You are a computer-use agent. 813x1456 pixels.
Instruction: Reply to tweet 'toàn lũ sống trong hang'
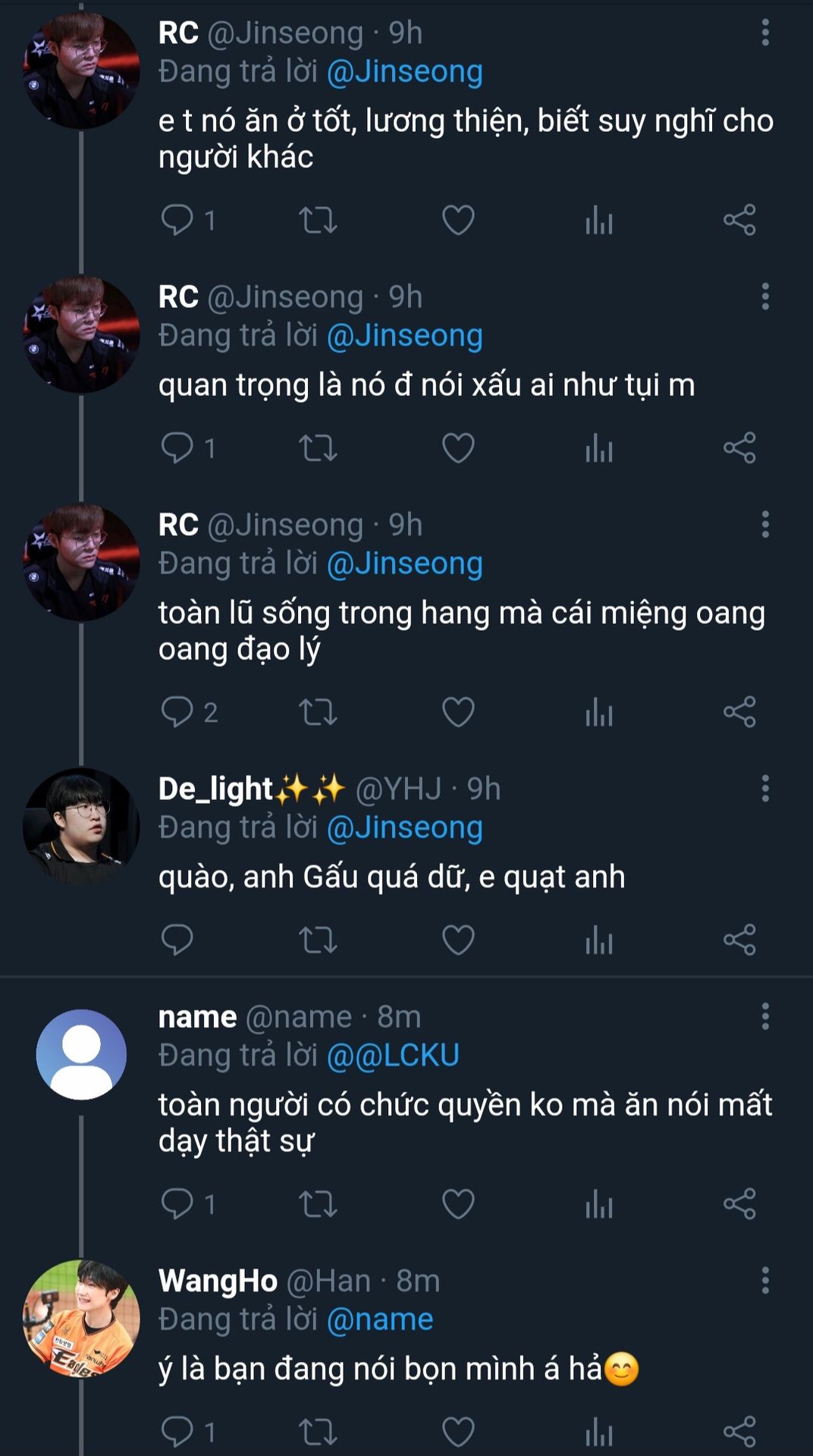[177, 712]
